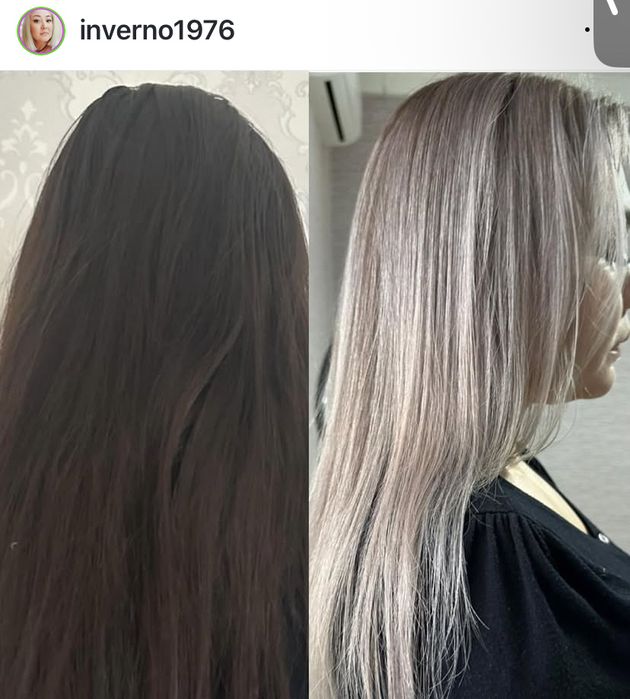Open inverno1976's profile picture
Viewport: 630px width, 699px height.
pyautogui.click(x=41, y=31)
